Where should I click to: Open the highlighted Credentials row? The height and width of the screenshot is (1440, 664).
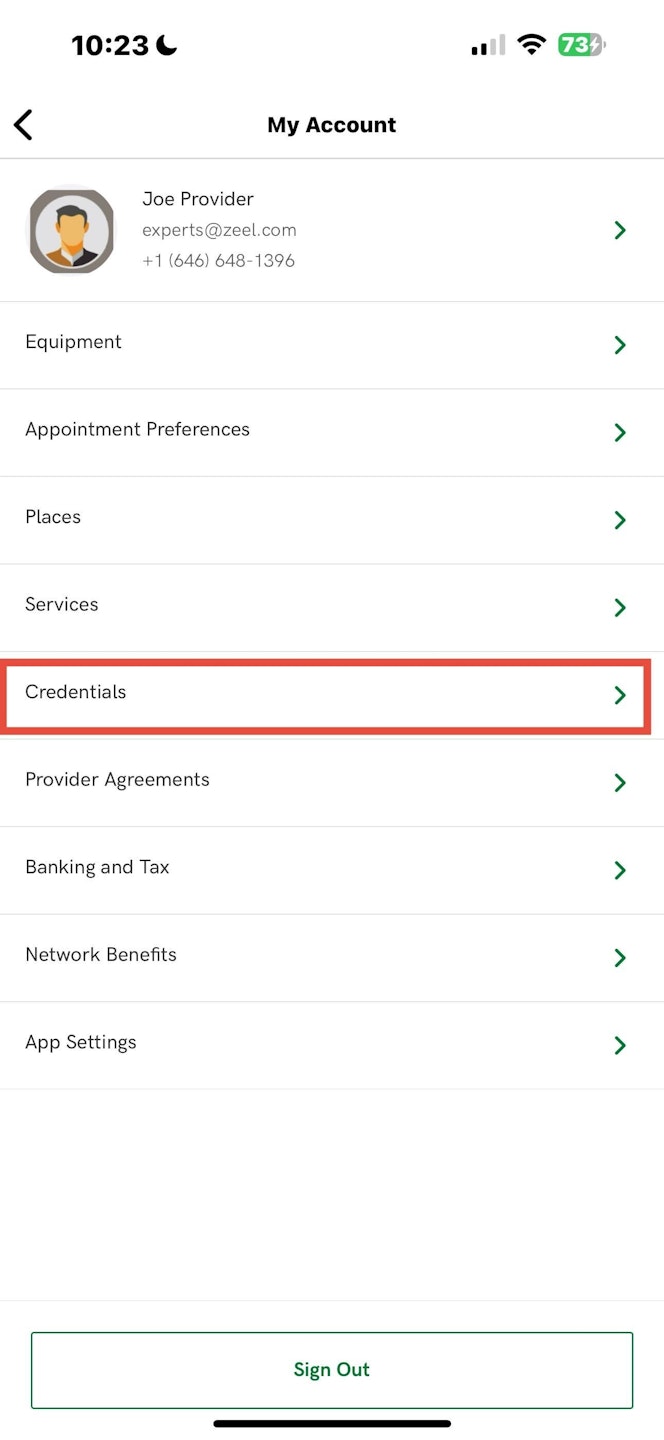(330, 694)
